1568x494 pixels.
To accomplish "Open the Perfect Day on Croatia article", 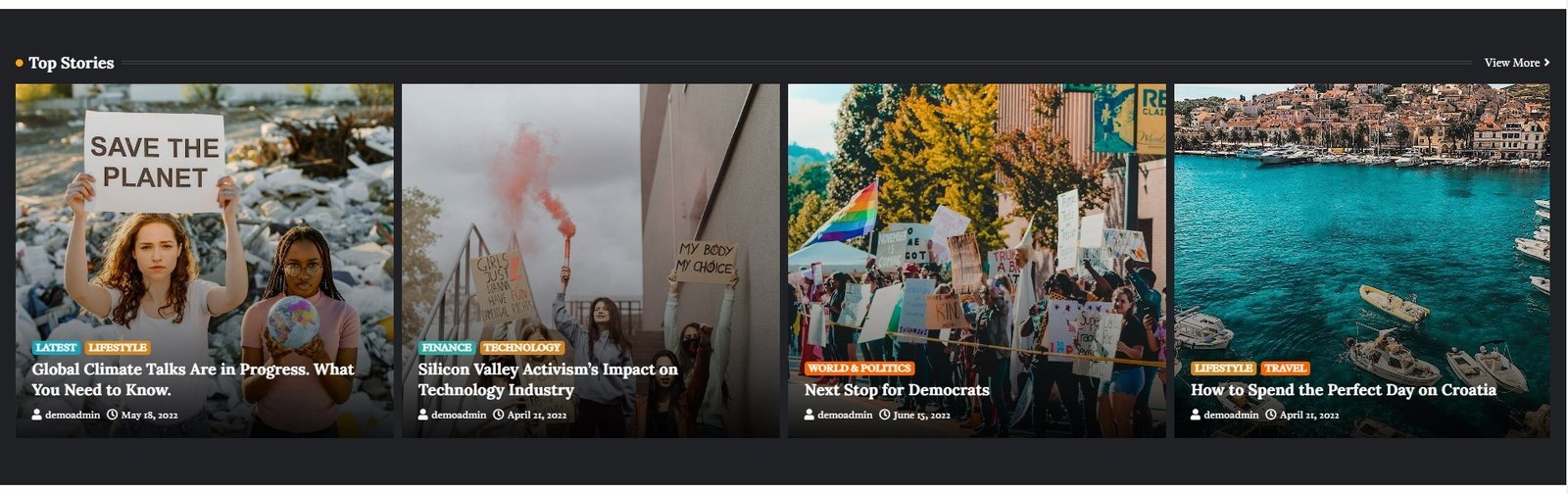I will [1343, 390].
